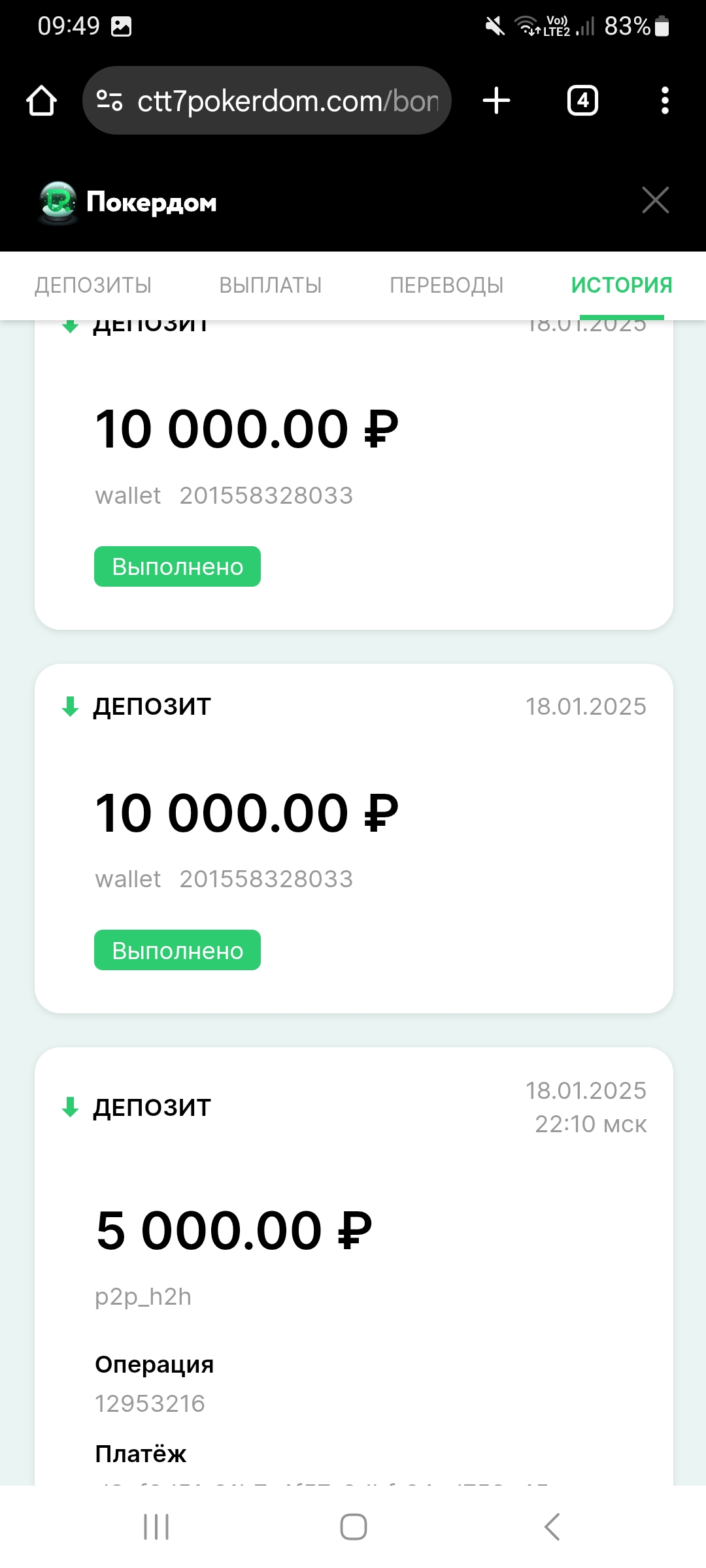This screenshot has width=706, height=1568.
Task: Go back with the system back button
Action: (x=552, y=1527)
